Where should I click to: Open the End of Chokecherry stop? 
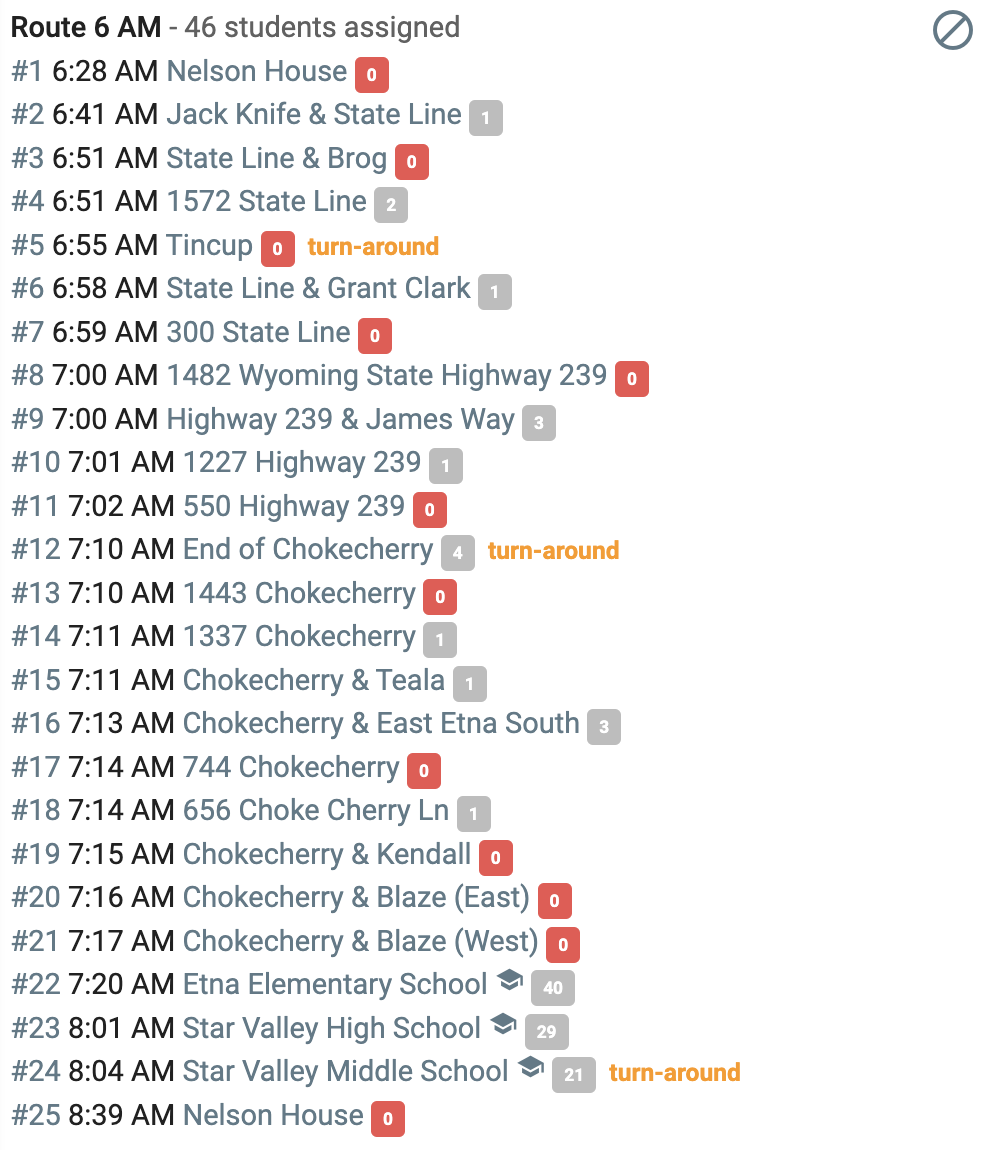pyautogui.click(x=308, y=549)
